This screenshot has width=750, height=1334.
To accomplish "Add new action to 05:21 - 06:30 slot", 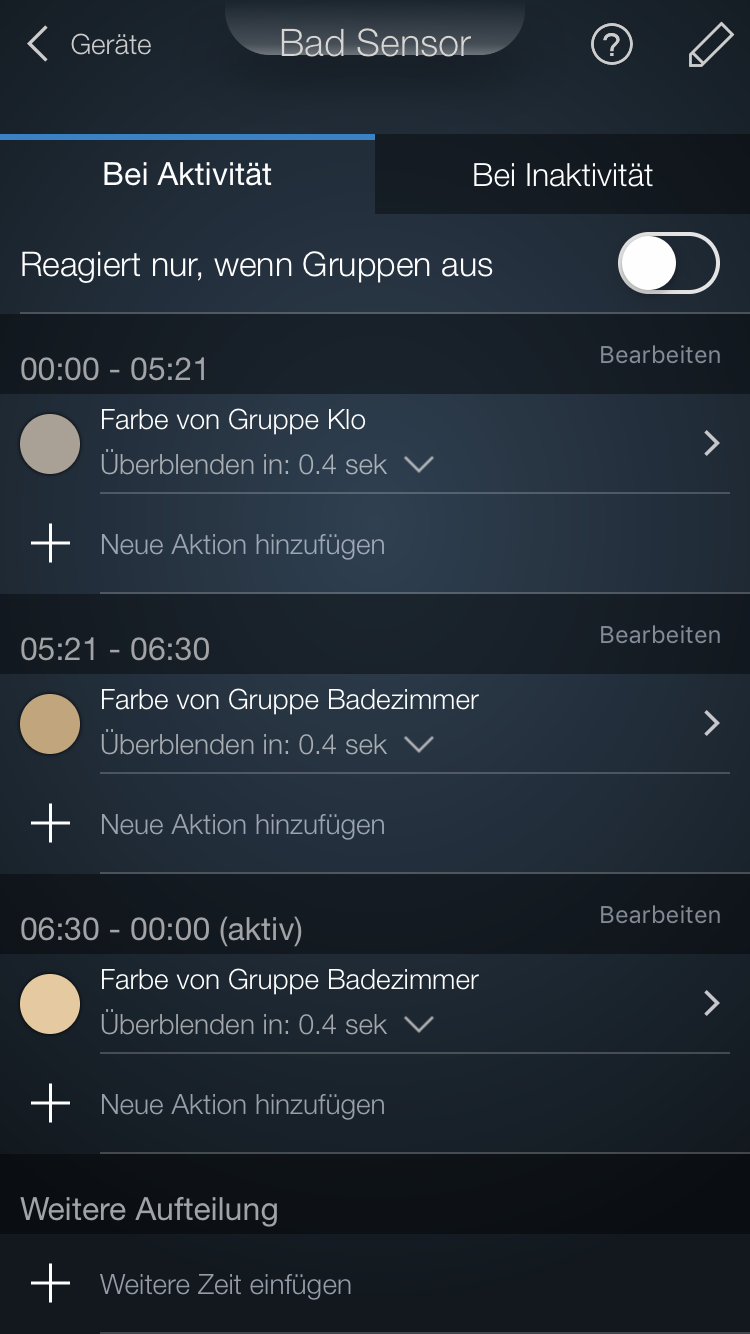I will click(240, 825).
